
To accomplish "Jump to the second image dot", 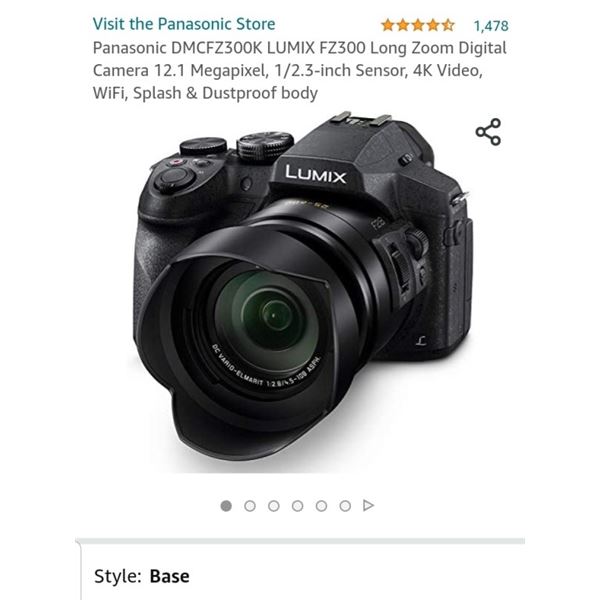I will 250,506.
